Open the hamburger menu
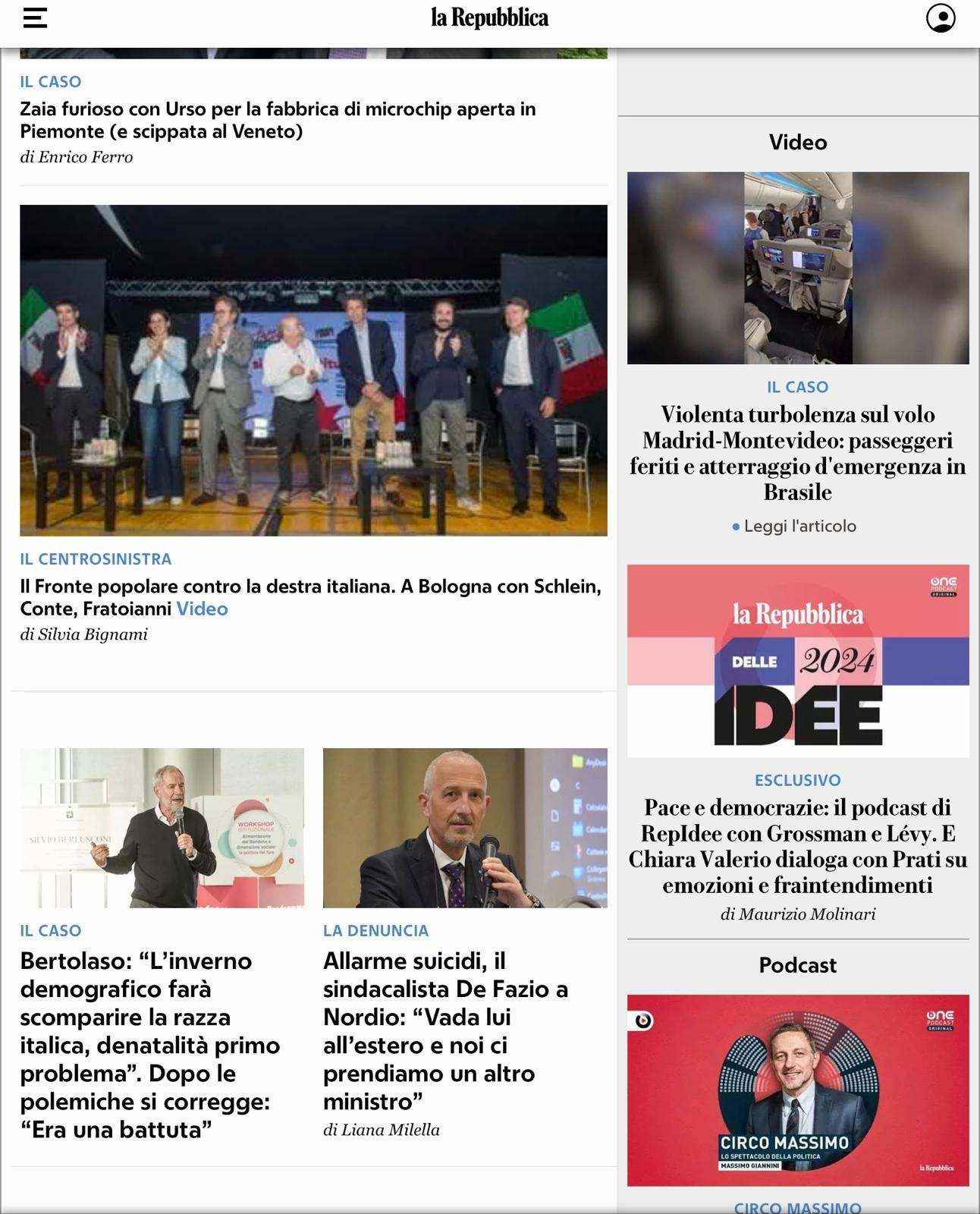The image size is (980, 1214). coord(35,18)
